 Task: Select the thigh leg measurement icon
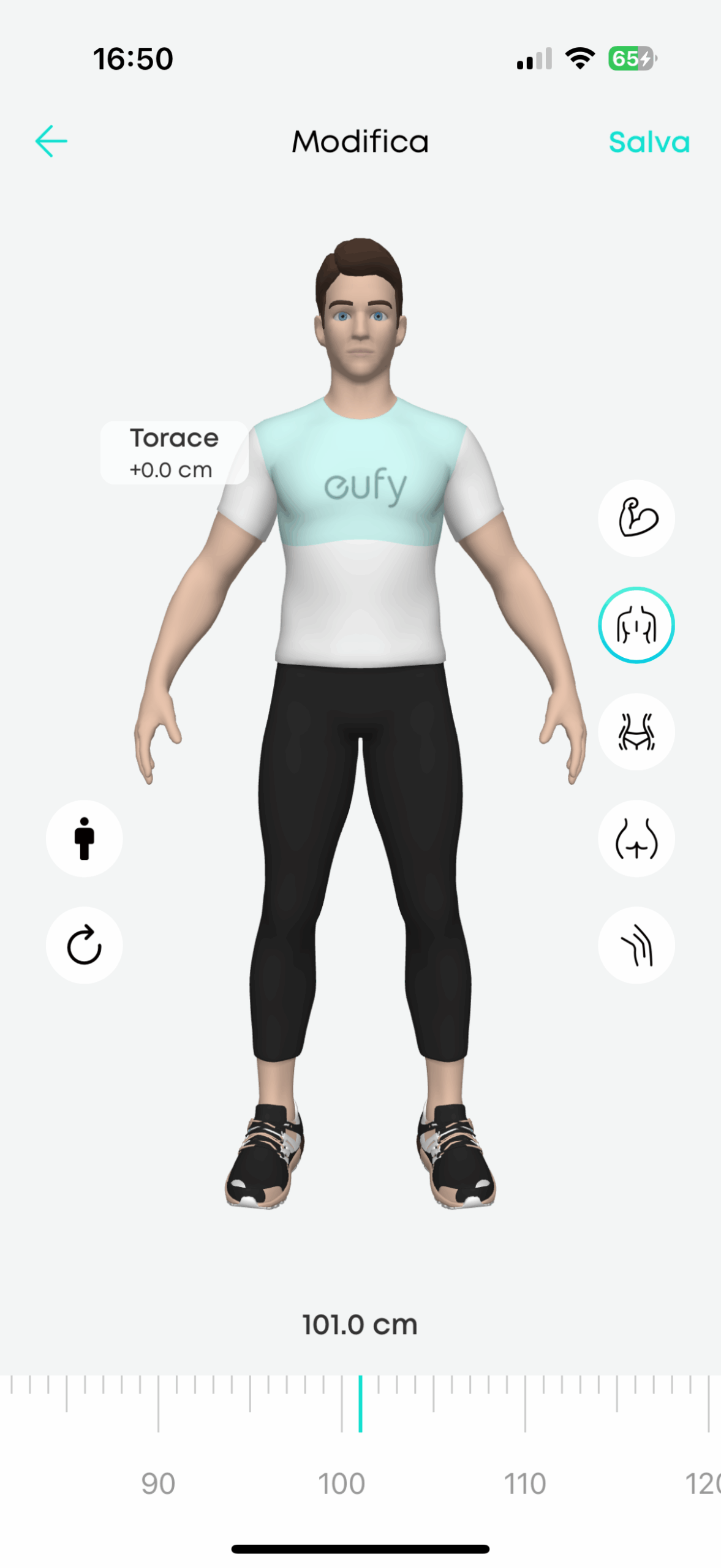pos(636,946)
